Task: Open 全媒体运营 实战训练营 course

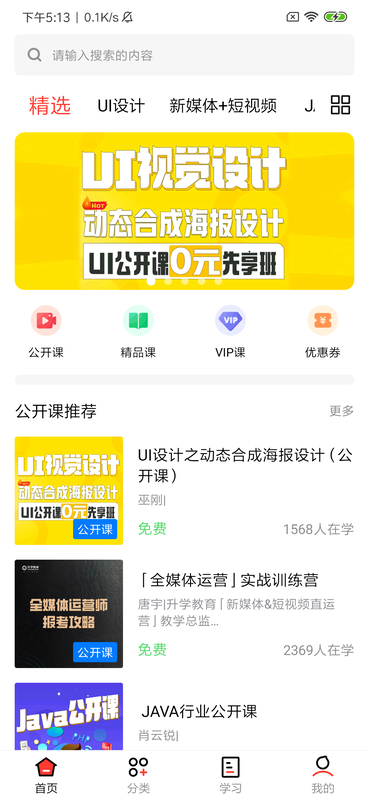Action: click(x=184, y=614)
